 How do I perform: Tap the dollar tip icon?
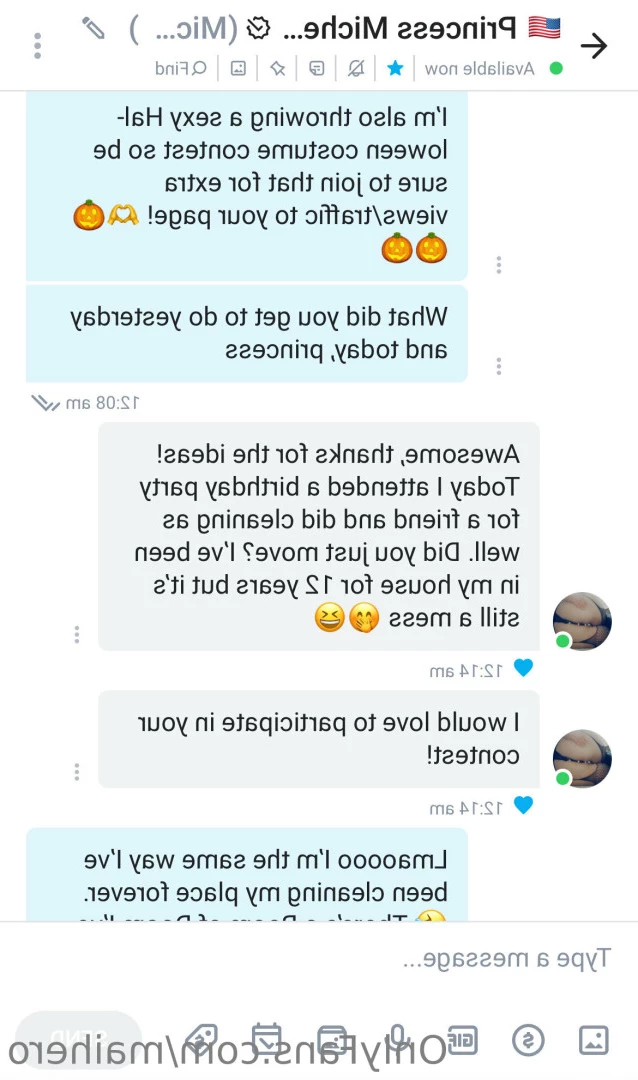tap(528, 1039)
